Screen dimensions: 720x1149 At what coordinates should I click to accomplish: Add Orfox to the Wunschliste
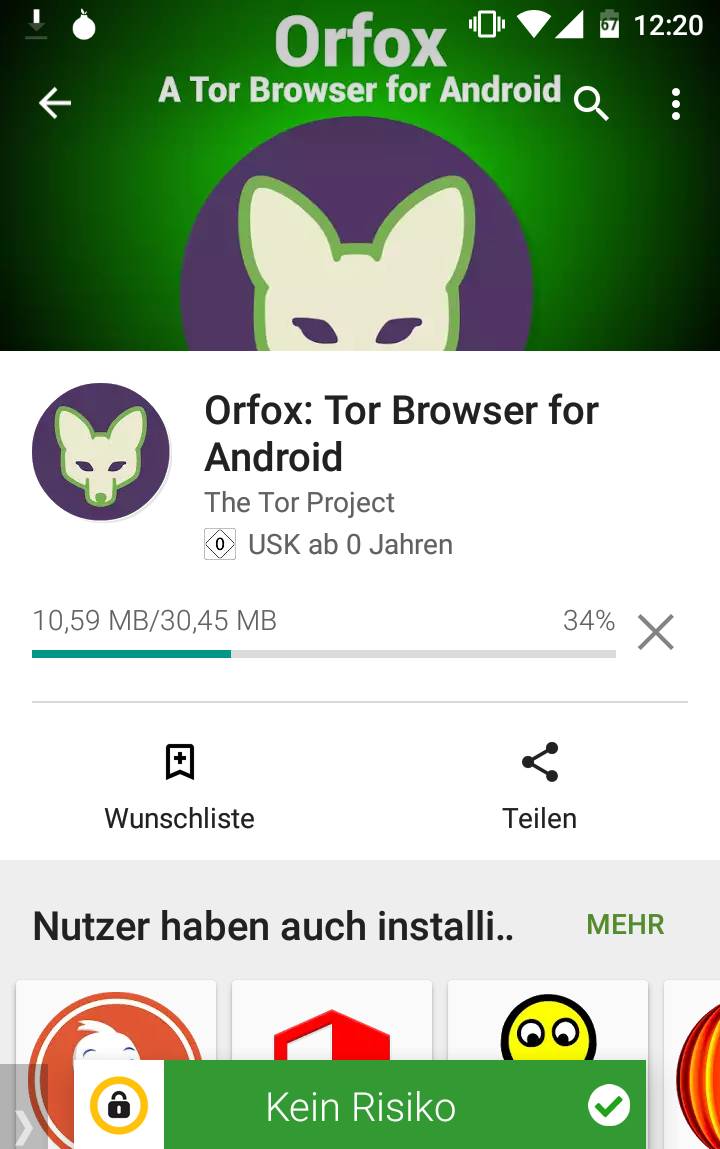[180, 787]
